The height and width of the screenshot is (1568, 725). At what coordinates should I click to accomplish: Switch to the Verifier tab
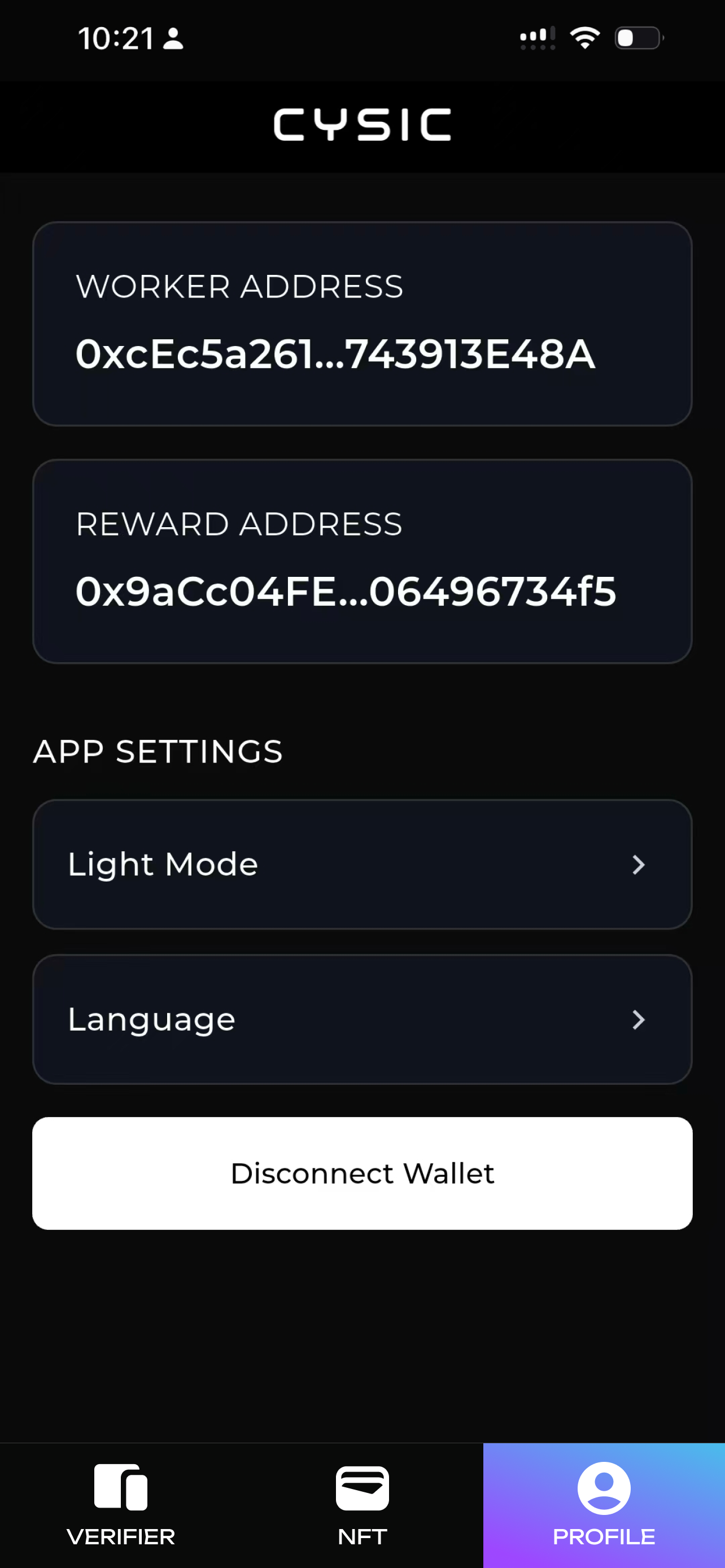(120, 1505)
